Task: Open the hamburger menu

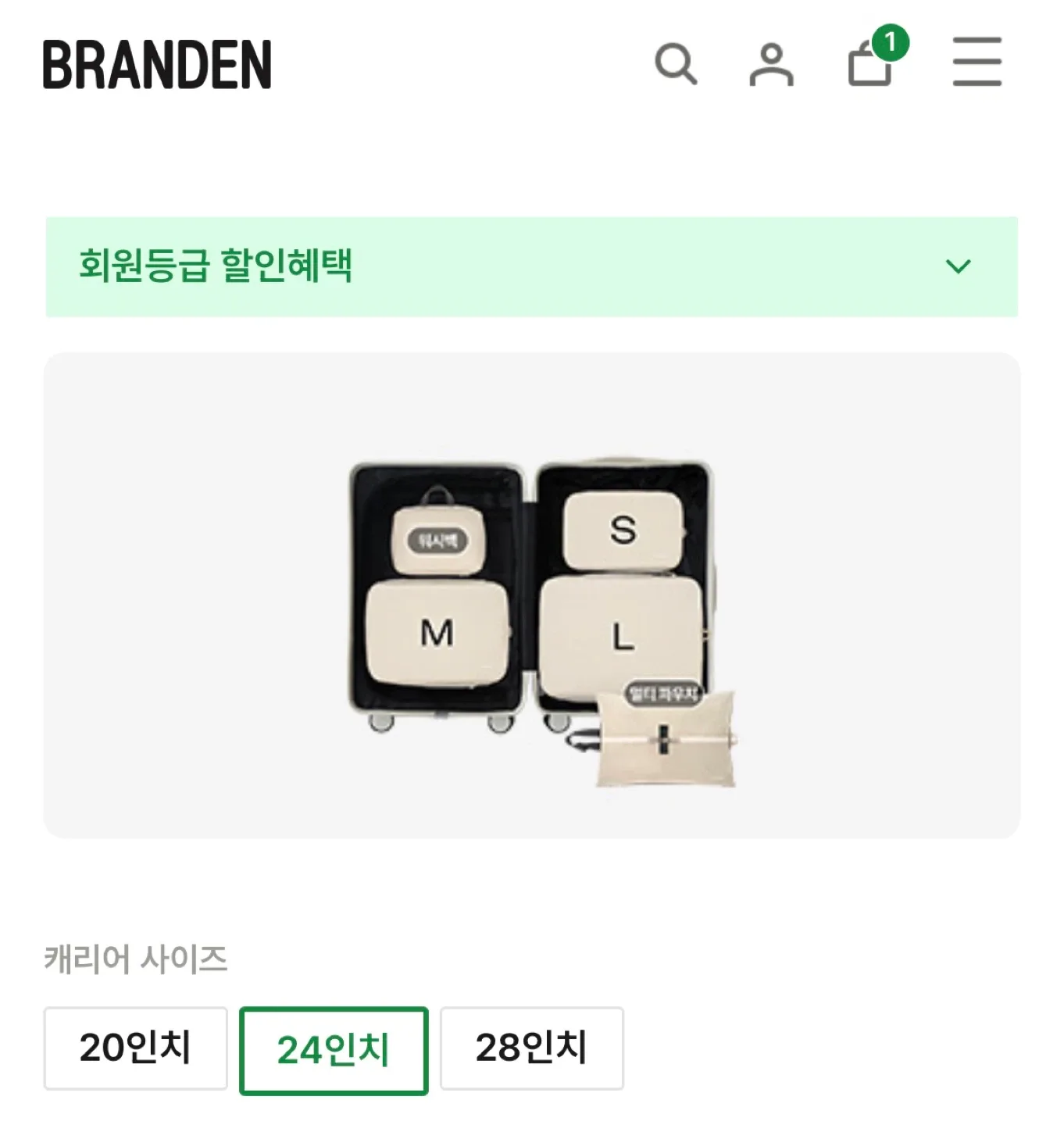Action: pos(977,62)
